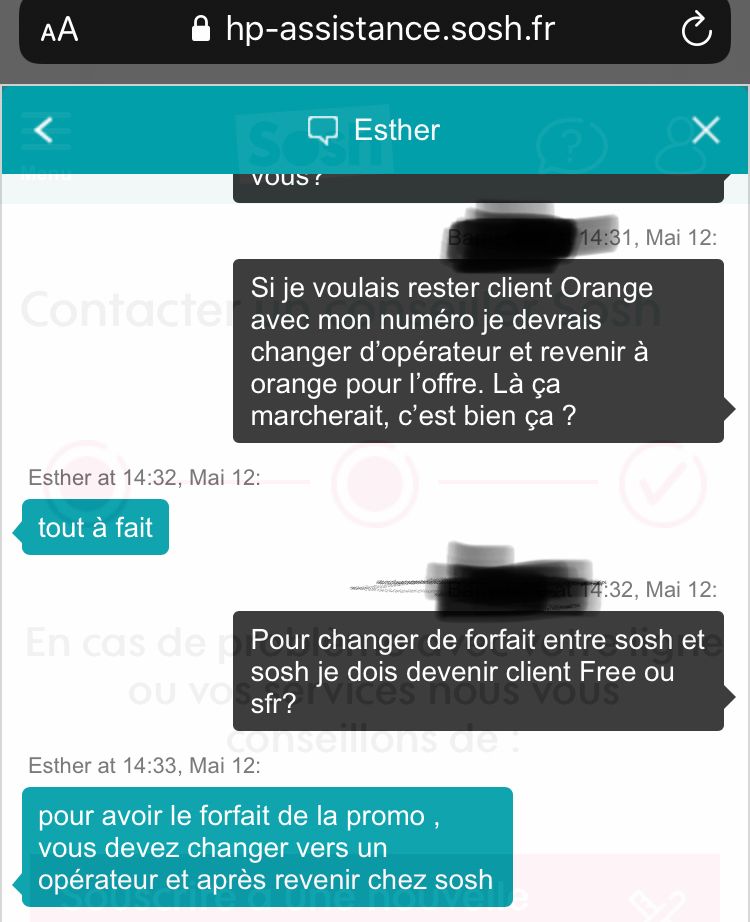Reload the hp-assistance.sosh.fr page
The image size is (750, 922).
click(x=695, y=30)
